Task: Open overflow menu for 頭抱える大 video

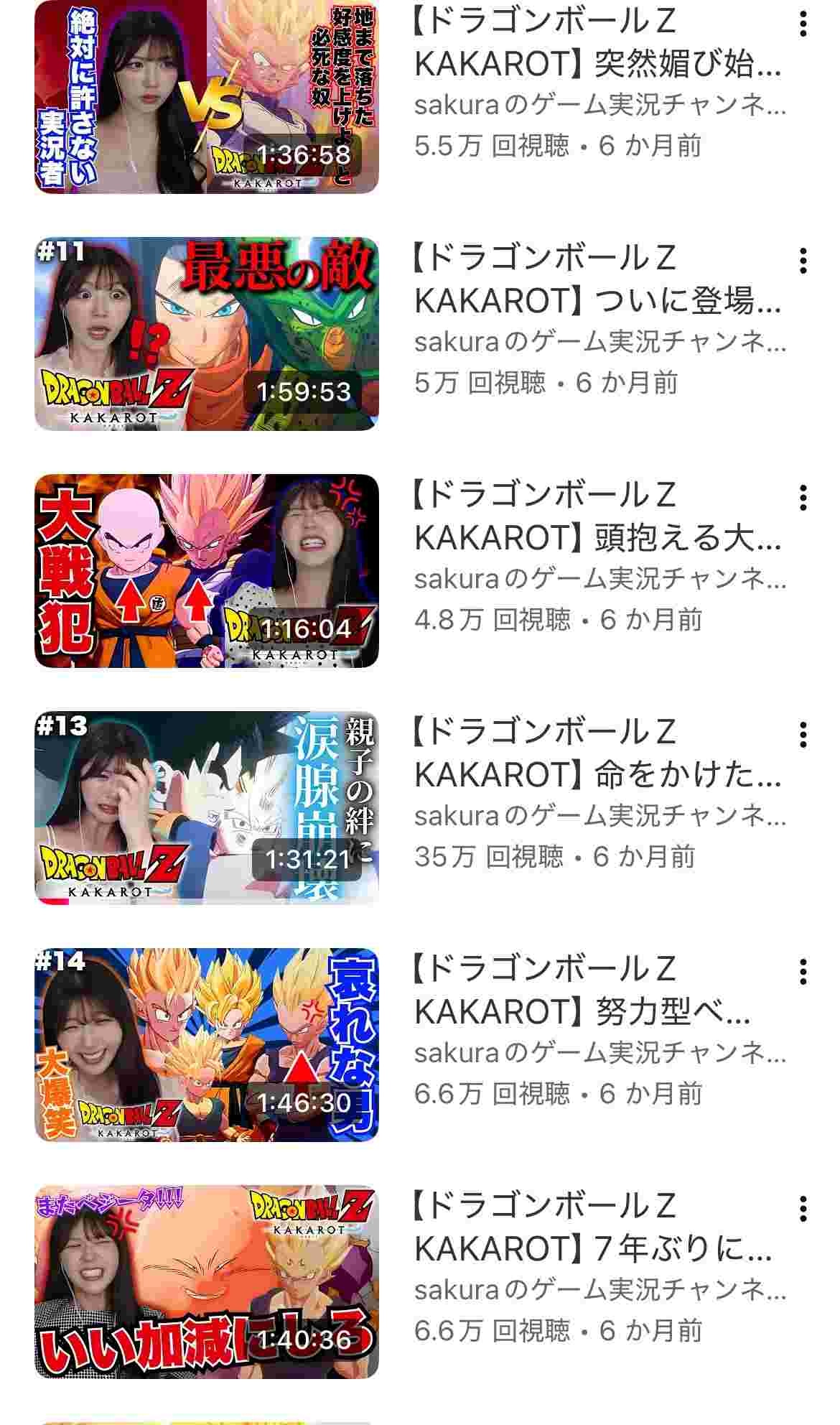Action: [x=803, y=498]
